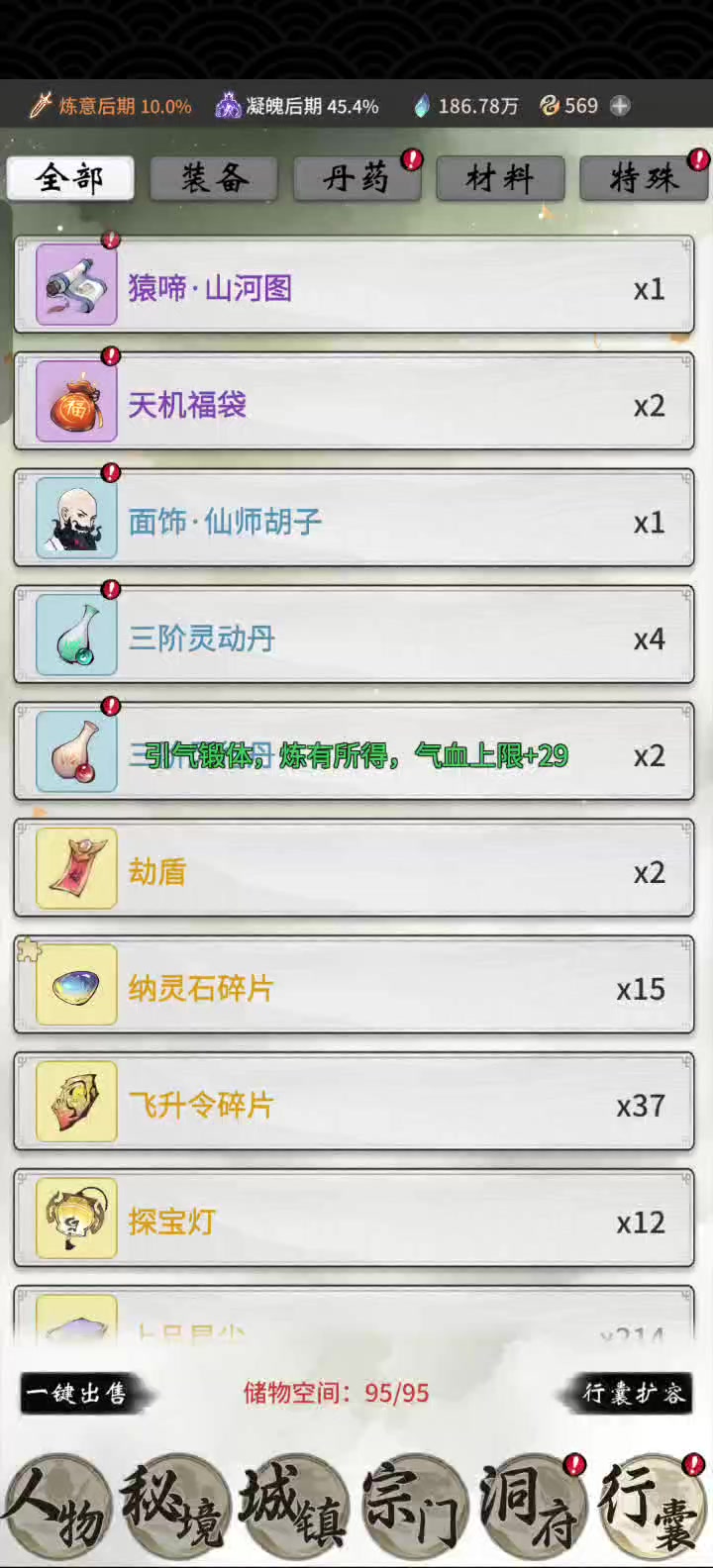Select the 材料 tab
Viewport: 713px width, 1568px height.
[x=499, y=179]
